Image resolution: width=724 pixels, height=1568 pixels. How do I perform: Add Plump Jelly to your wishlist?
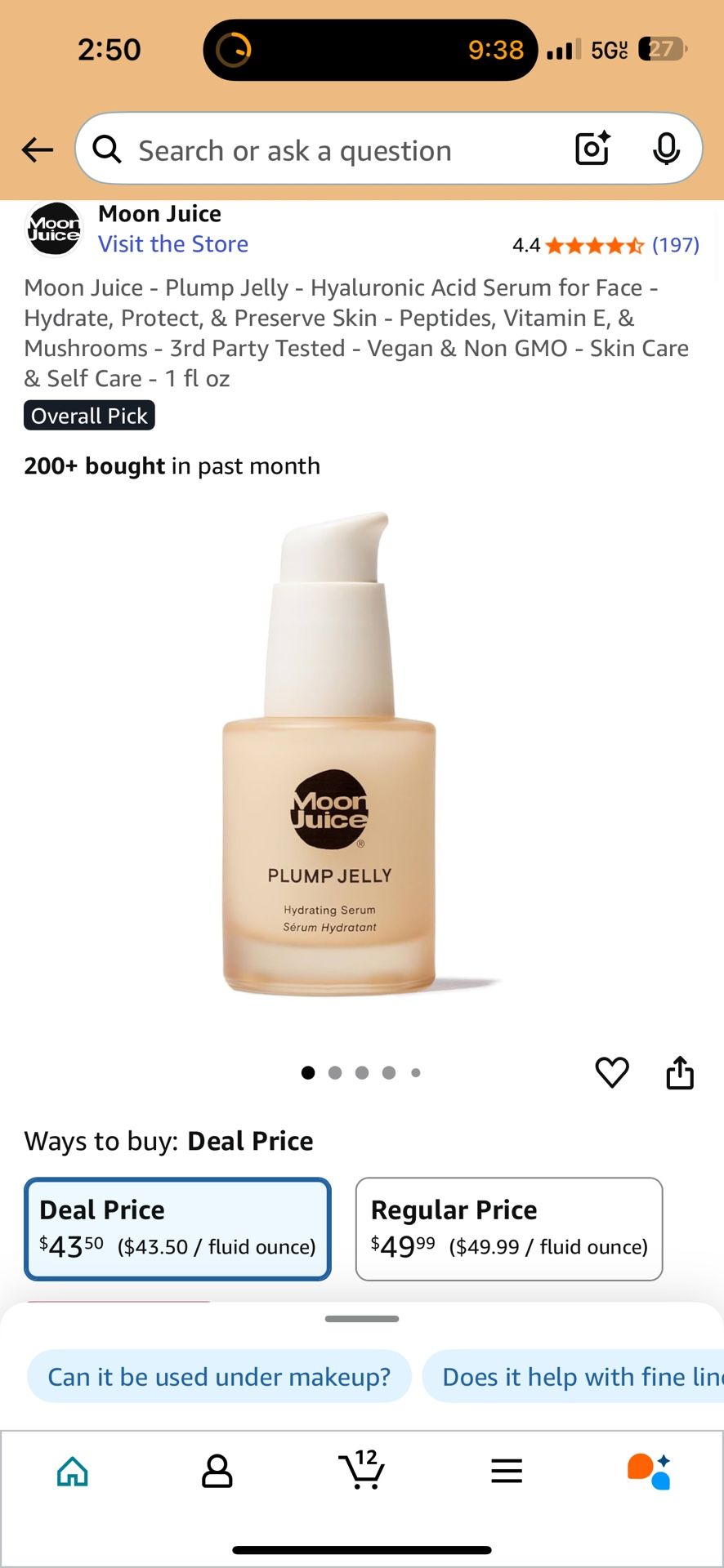coord(611,1072)
